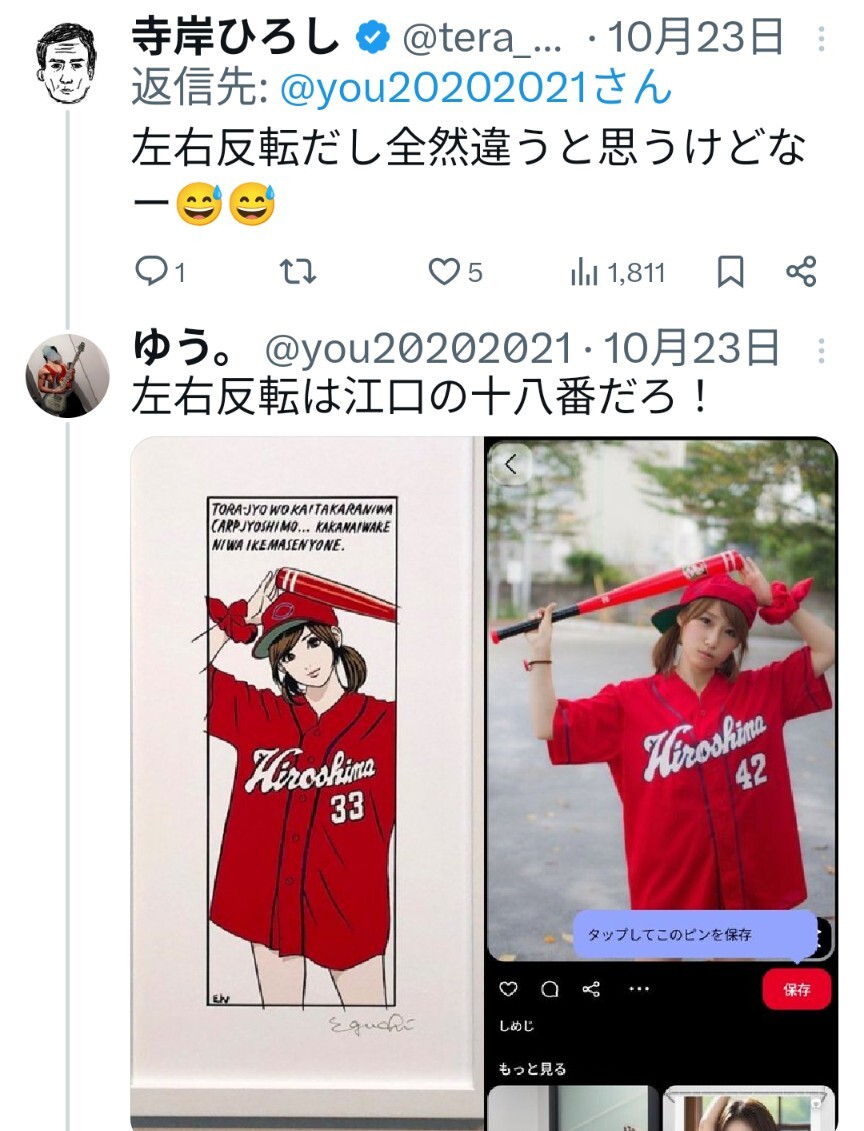The height and width of the screenshot is (1131, 864).
Task: Open 寺岸ひろし's profile avatar
Action: click(67, 62)
